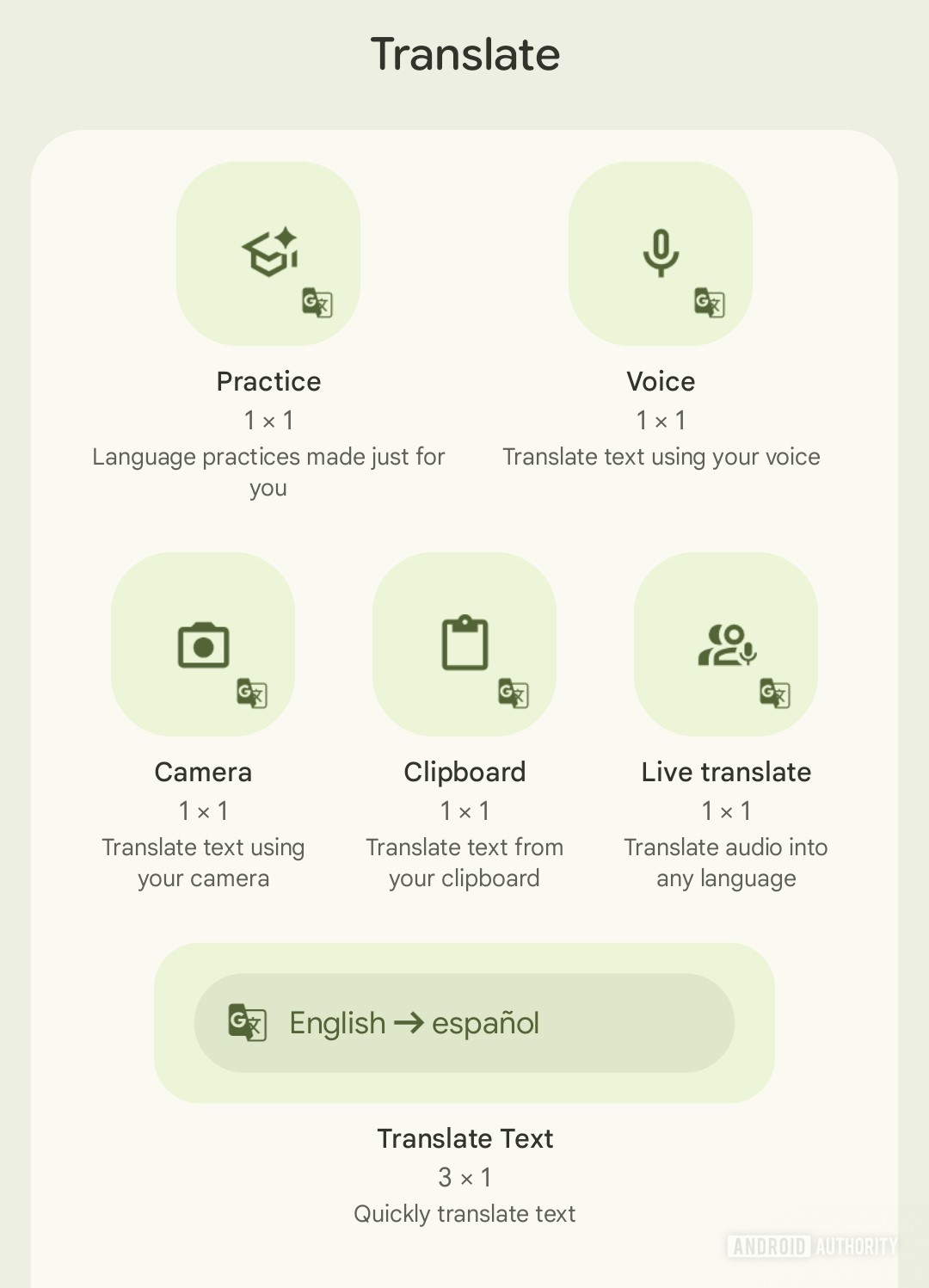Select the Live translate people-with-mic icon
This screenshot has width=929, height=1288.
[x=726, y=644]
